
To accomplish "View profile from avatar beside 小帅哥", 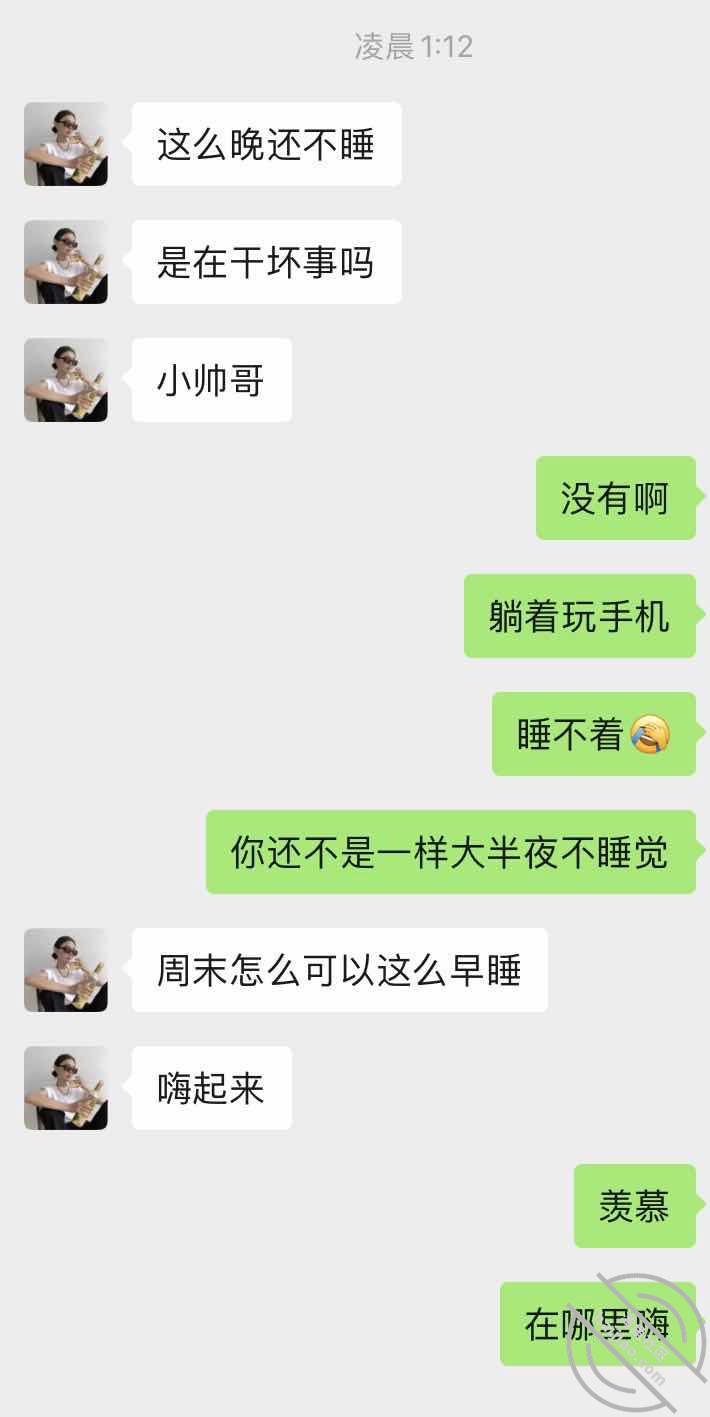I will [66, 380].
